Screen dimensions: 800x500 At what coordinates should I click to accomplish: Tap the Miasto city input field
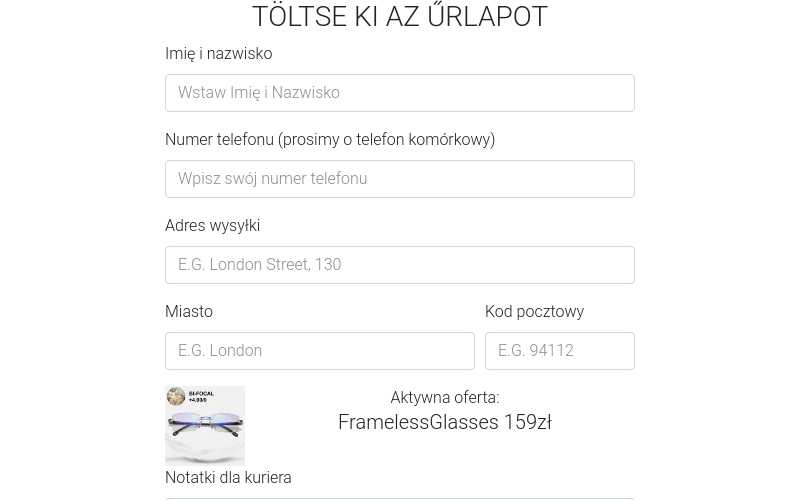(x=319, y=351)
